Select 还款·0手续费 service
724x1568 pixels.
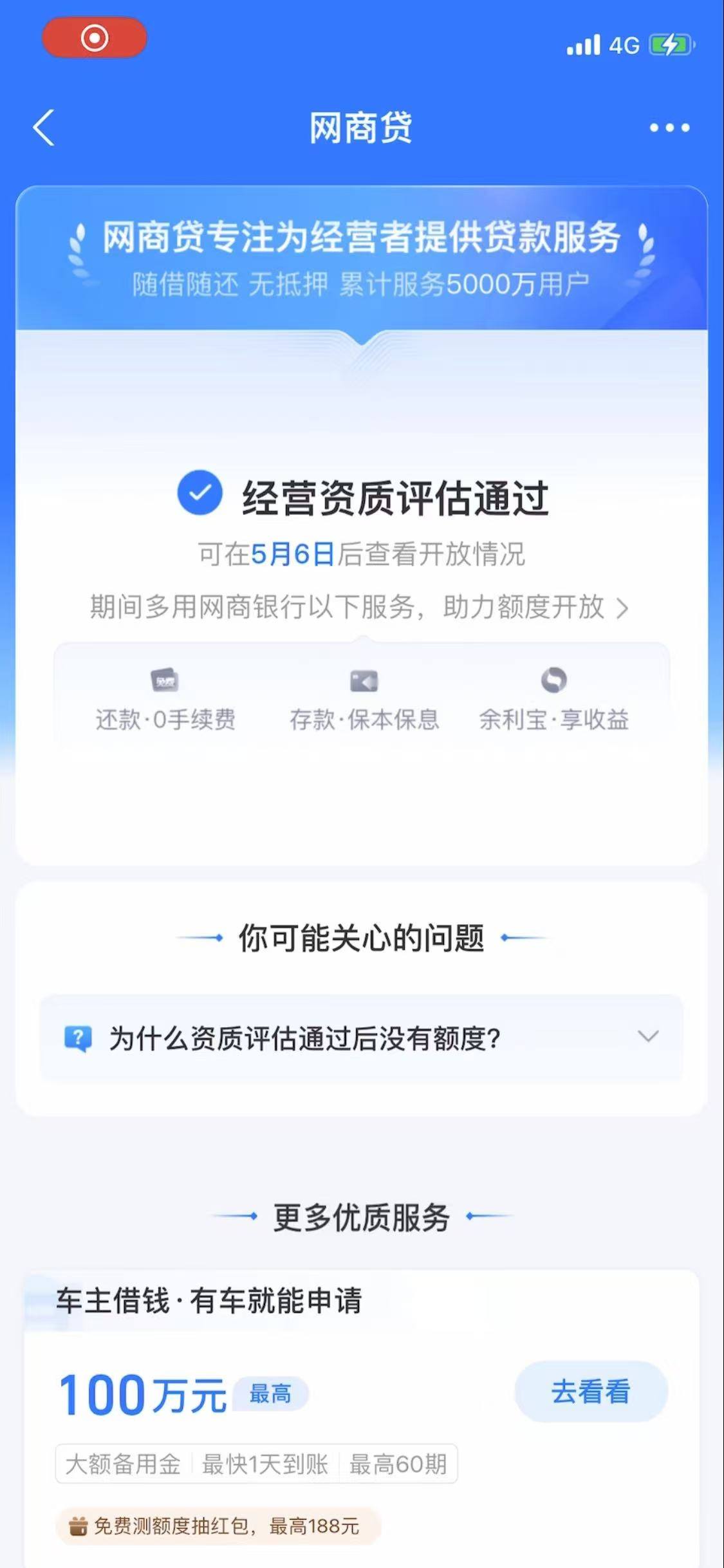click(x=165, y=699)
